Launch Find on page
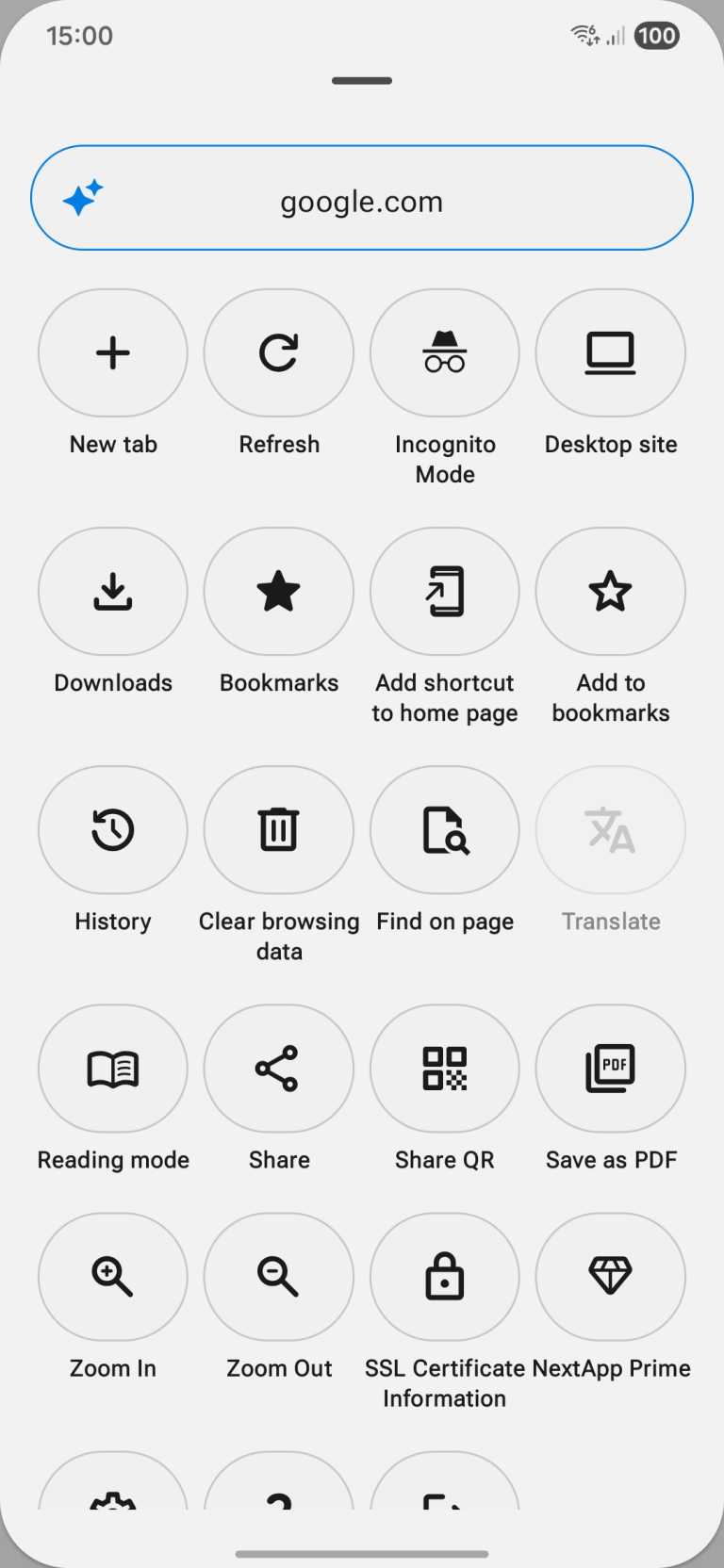 point(445,830)
